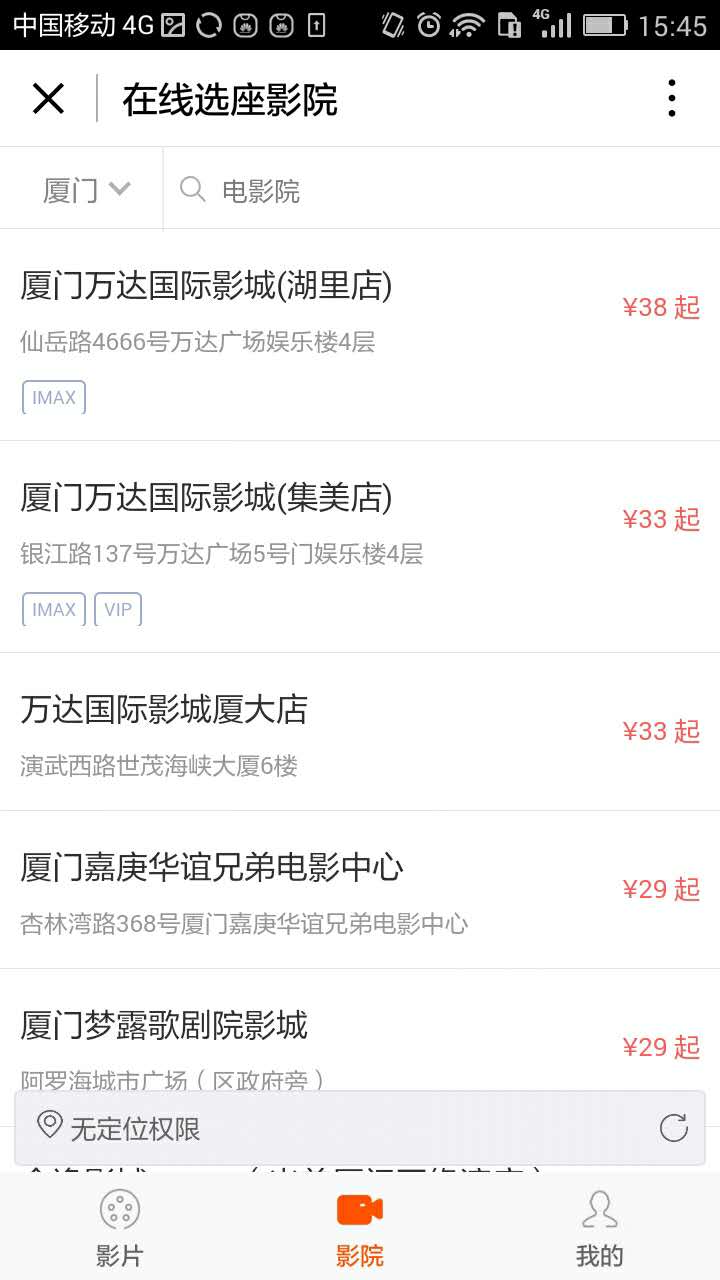Open the 我的 profile tab
Viewport: 720px width, 1280px height.
600,1227
